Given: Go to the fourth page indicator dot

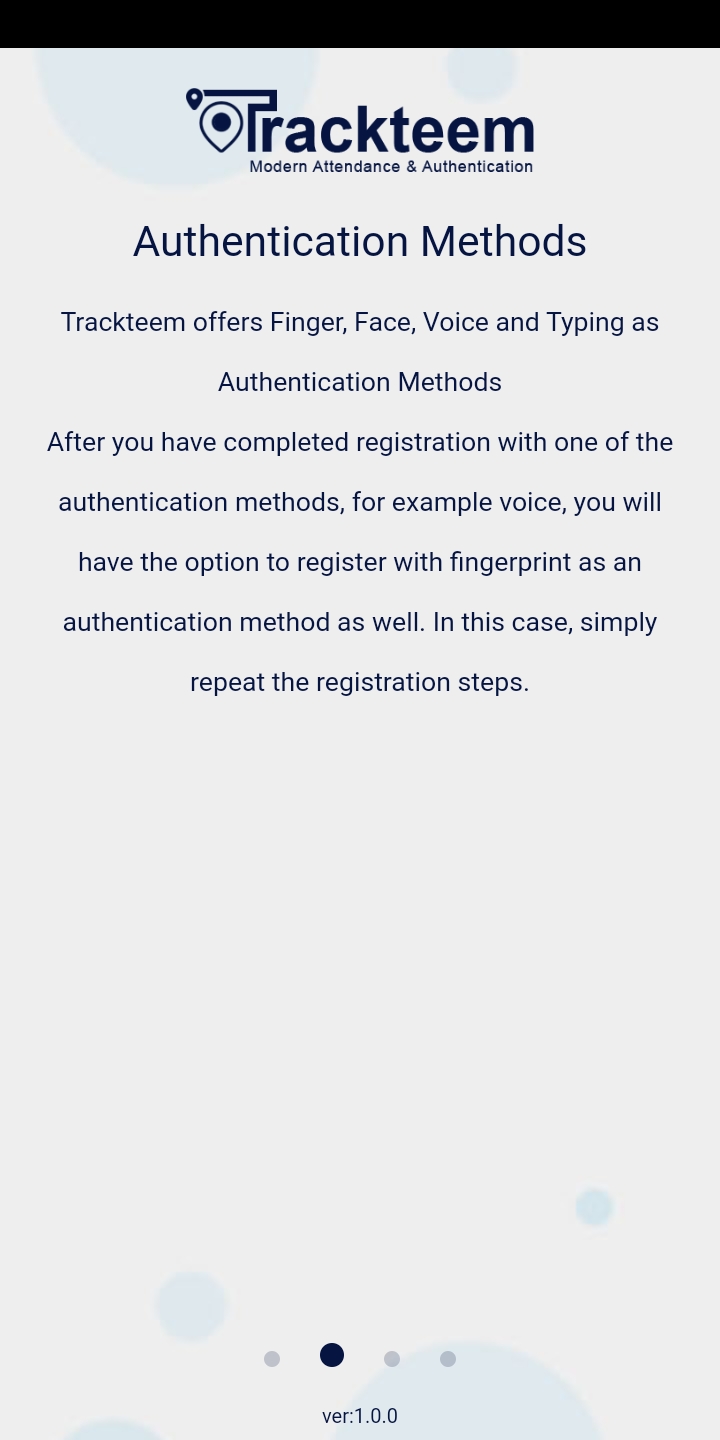Looking at the screenshot, I should tap(448, 1359).
